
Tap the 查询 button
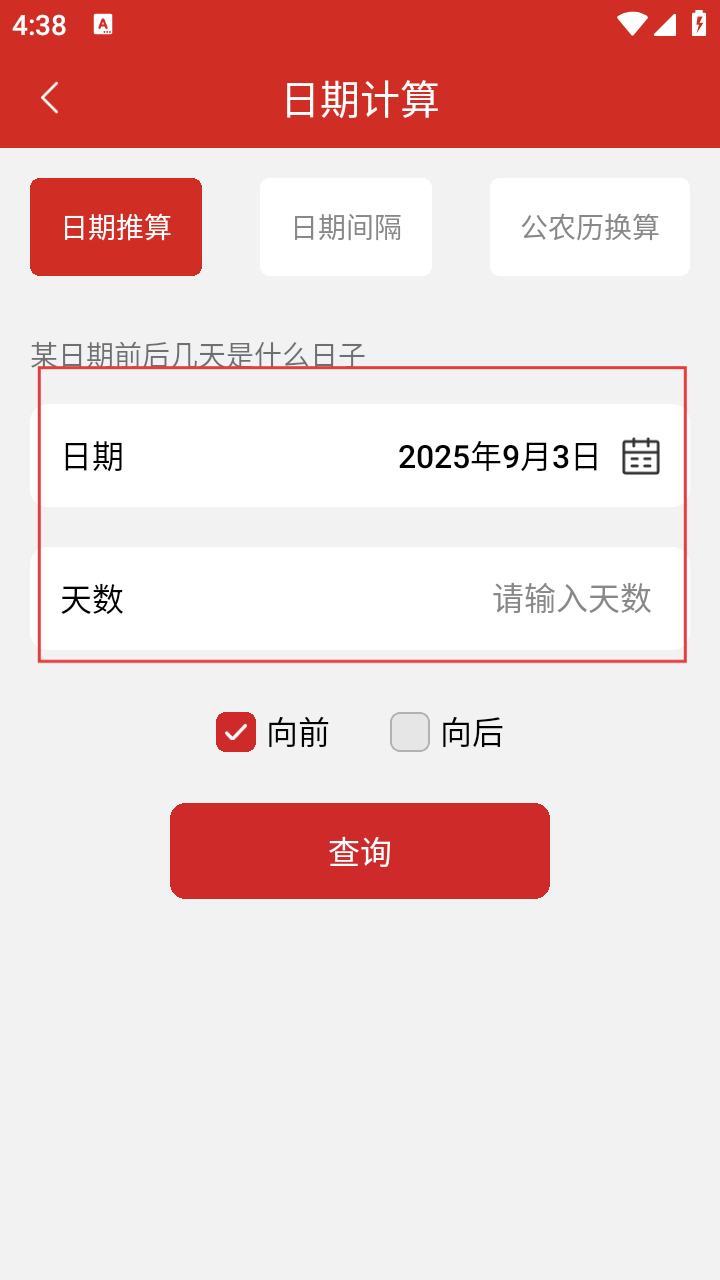click(360, 851)
